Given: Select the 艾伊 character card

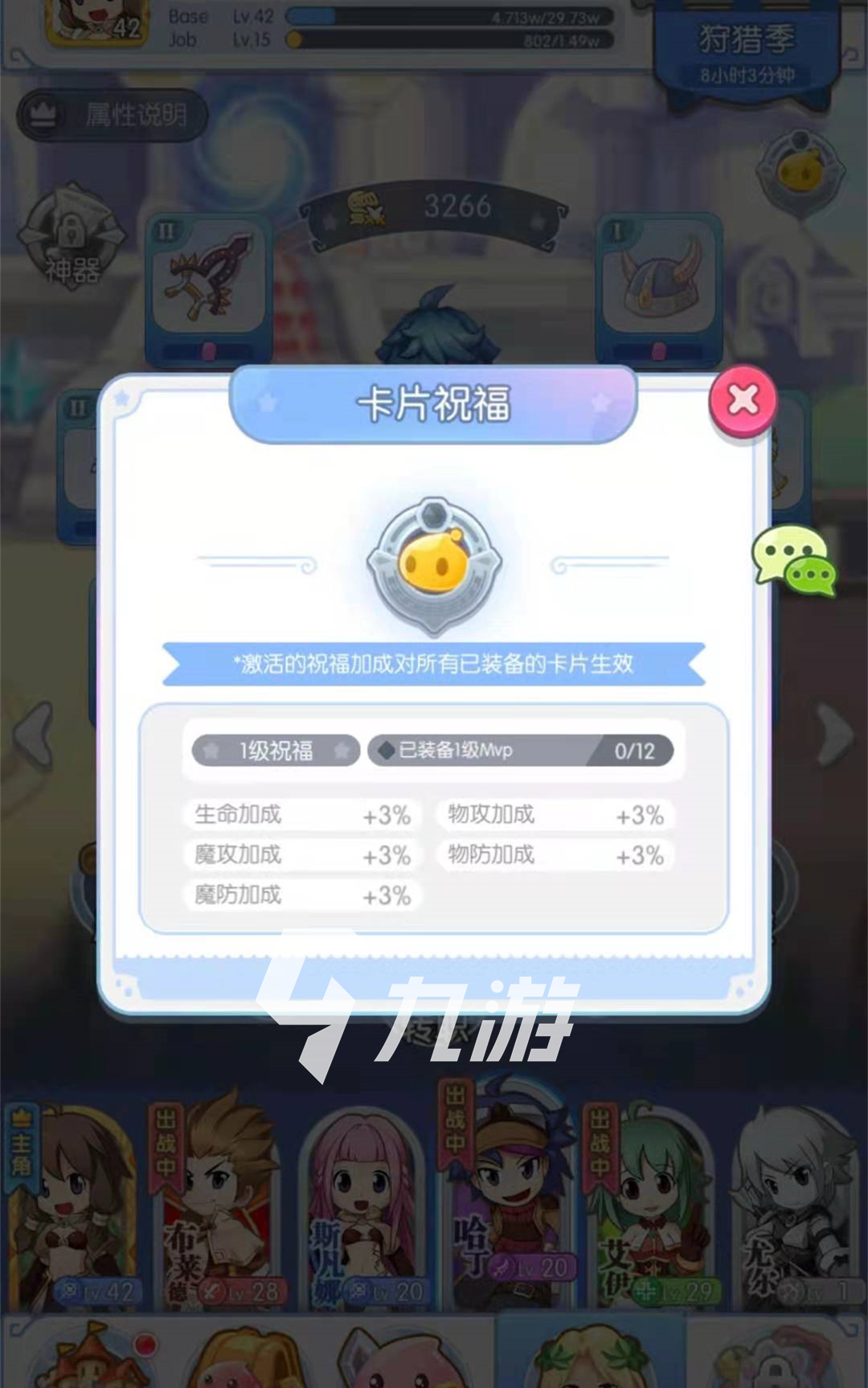Looking at the screenshot, I should (x=651, y=1206).
